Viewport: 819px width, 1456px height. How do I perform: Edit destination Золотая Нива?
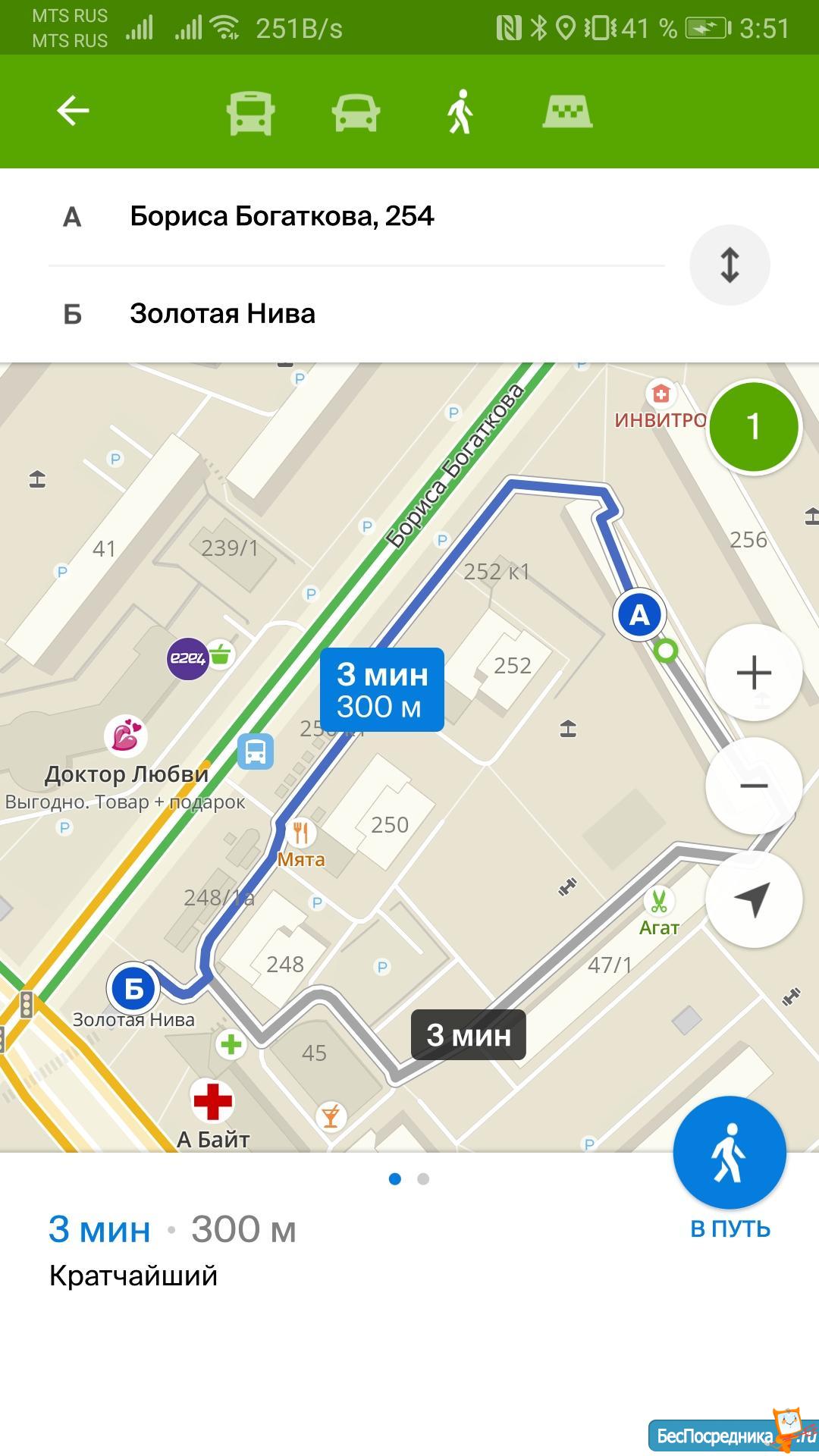tap(223, 314)
